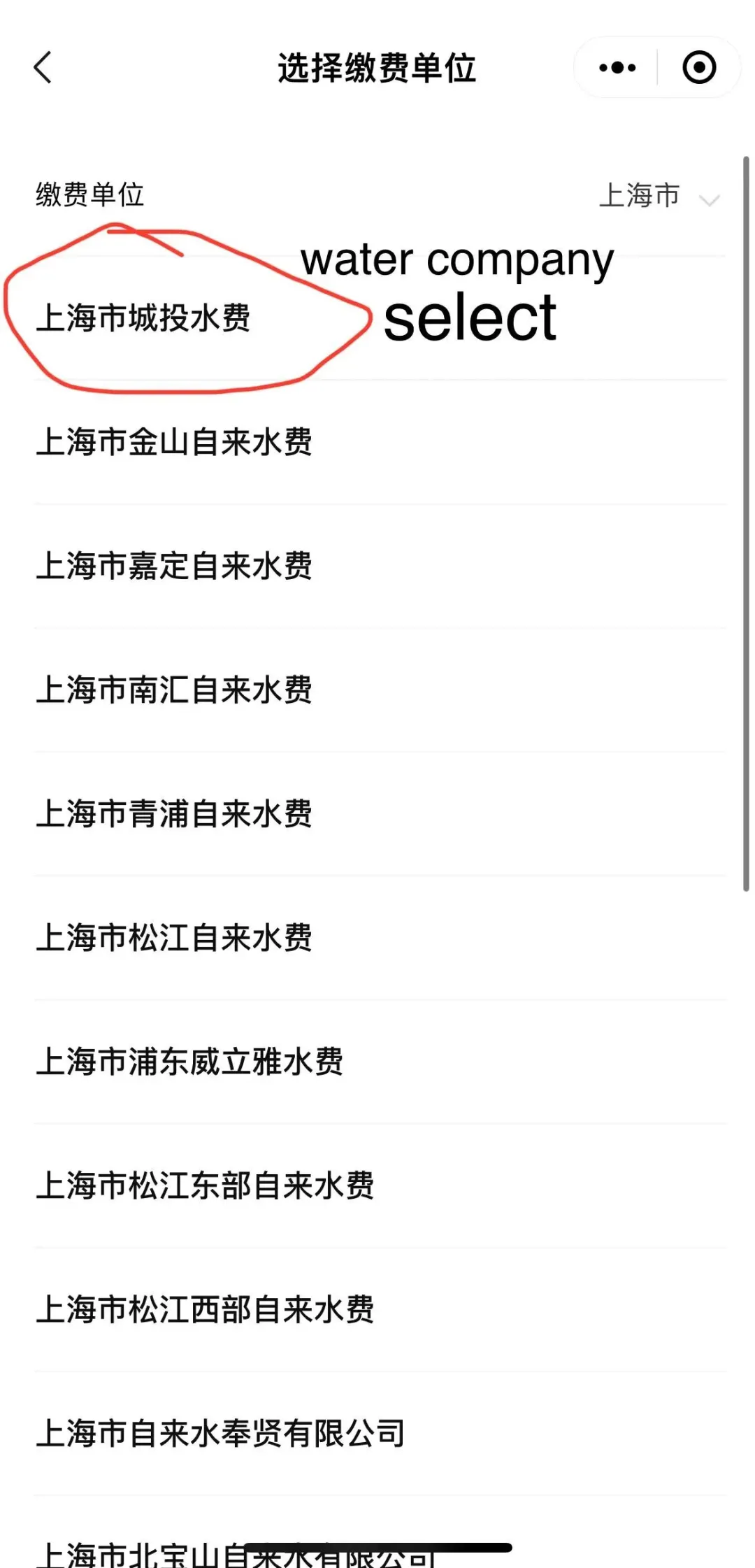Choose 上海市金山自来水费
This screenshot has width=755, height=1568.
174,442
